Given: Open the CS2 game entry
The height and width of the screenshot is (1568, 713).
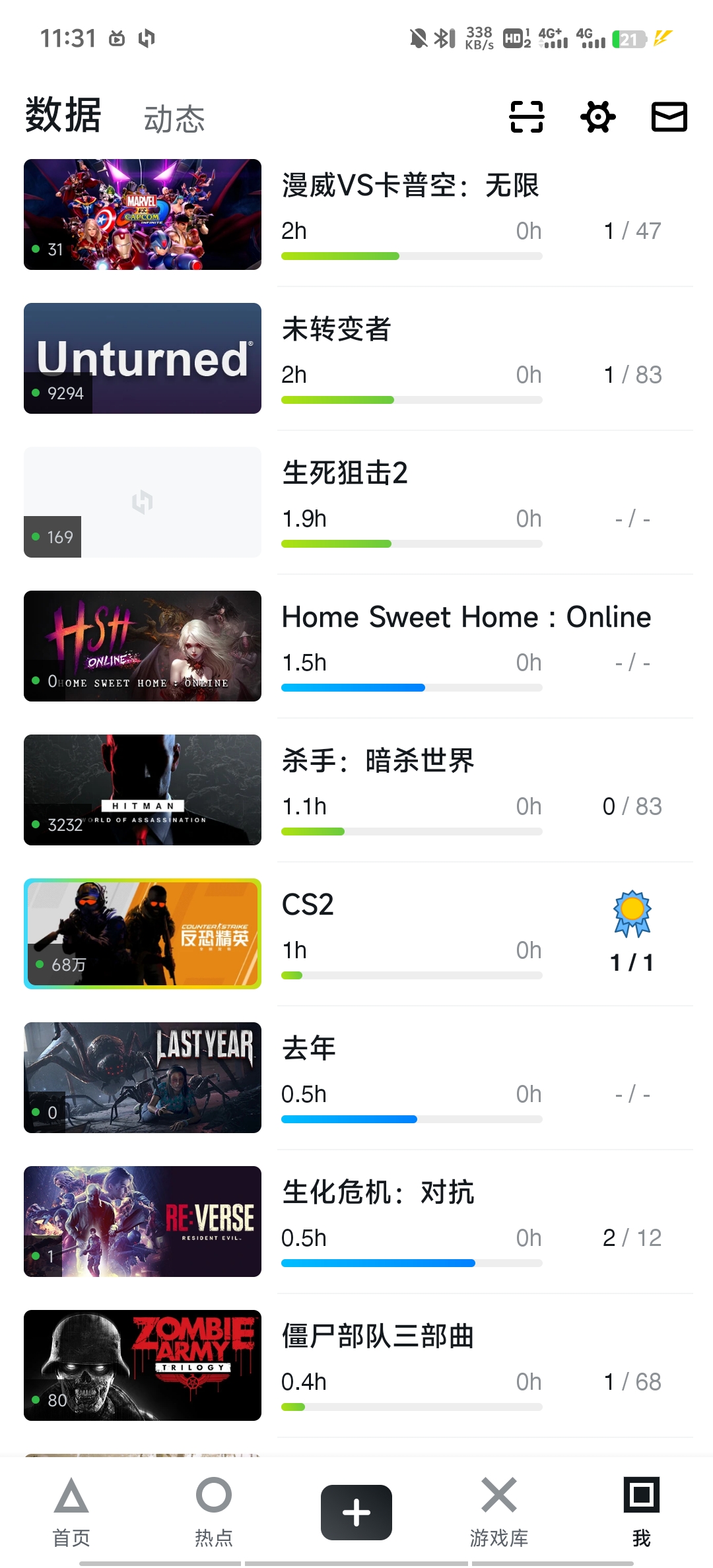Looking at the screenshot, I should 308,905.
